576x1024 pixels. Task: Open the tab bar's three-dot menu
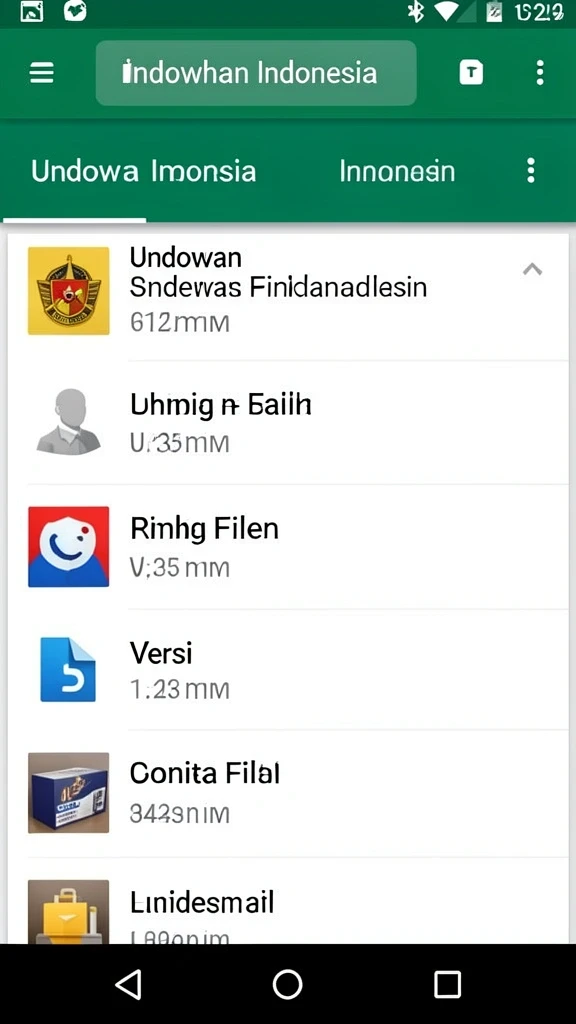[531, 171]
